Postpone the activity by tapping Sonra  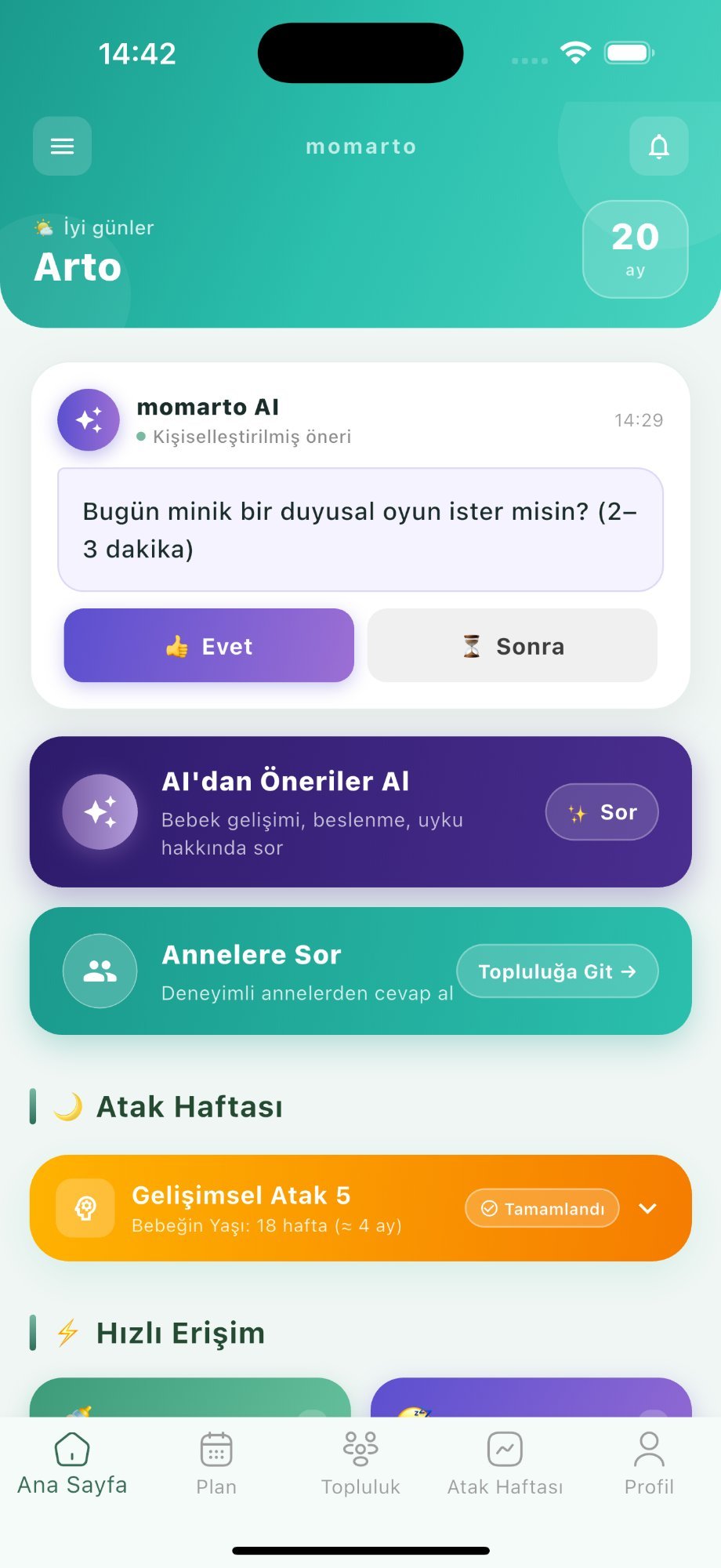coord(512,646)
